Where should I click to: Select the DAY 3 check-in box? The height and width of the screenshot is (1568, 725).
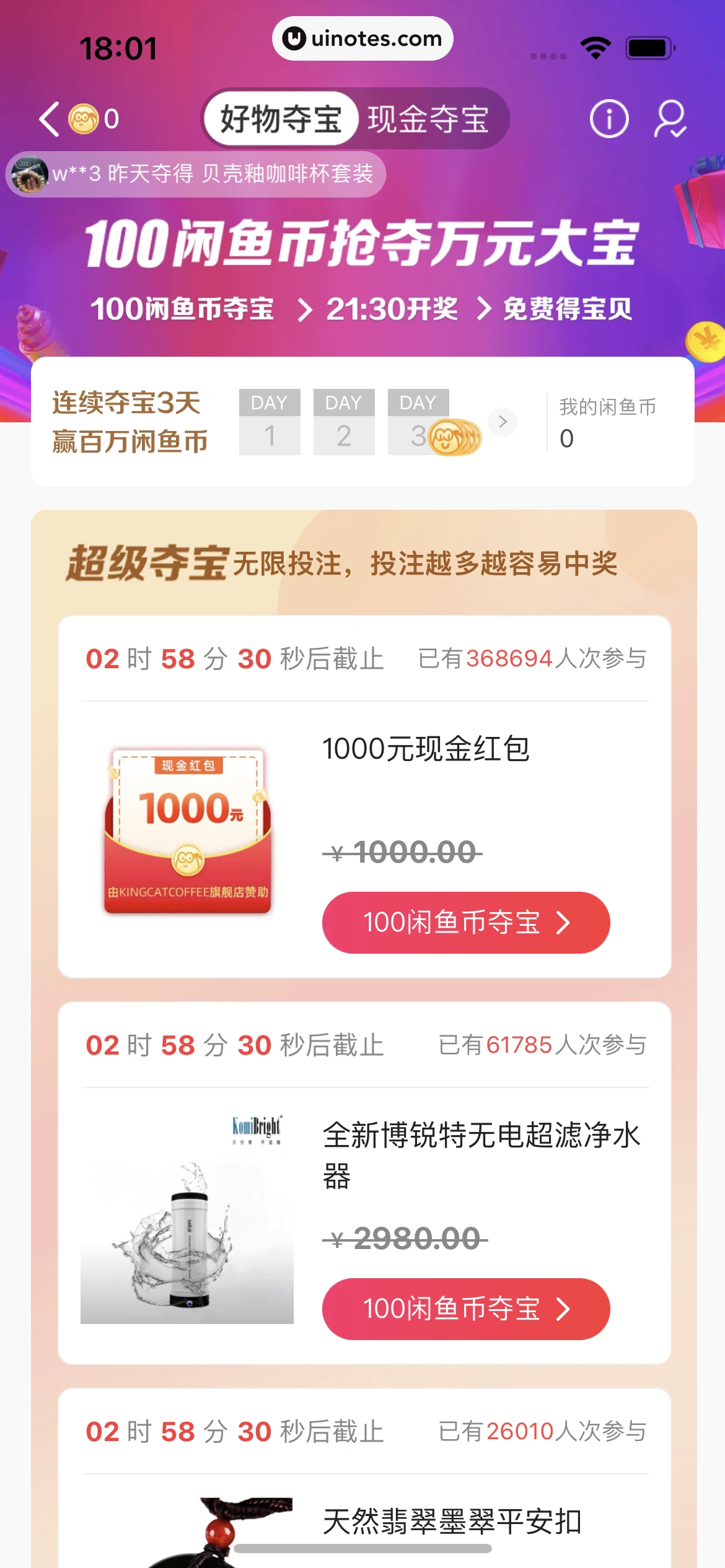[x=418, y=421]
